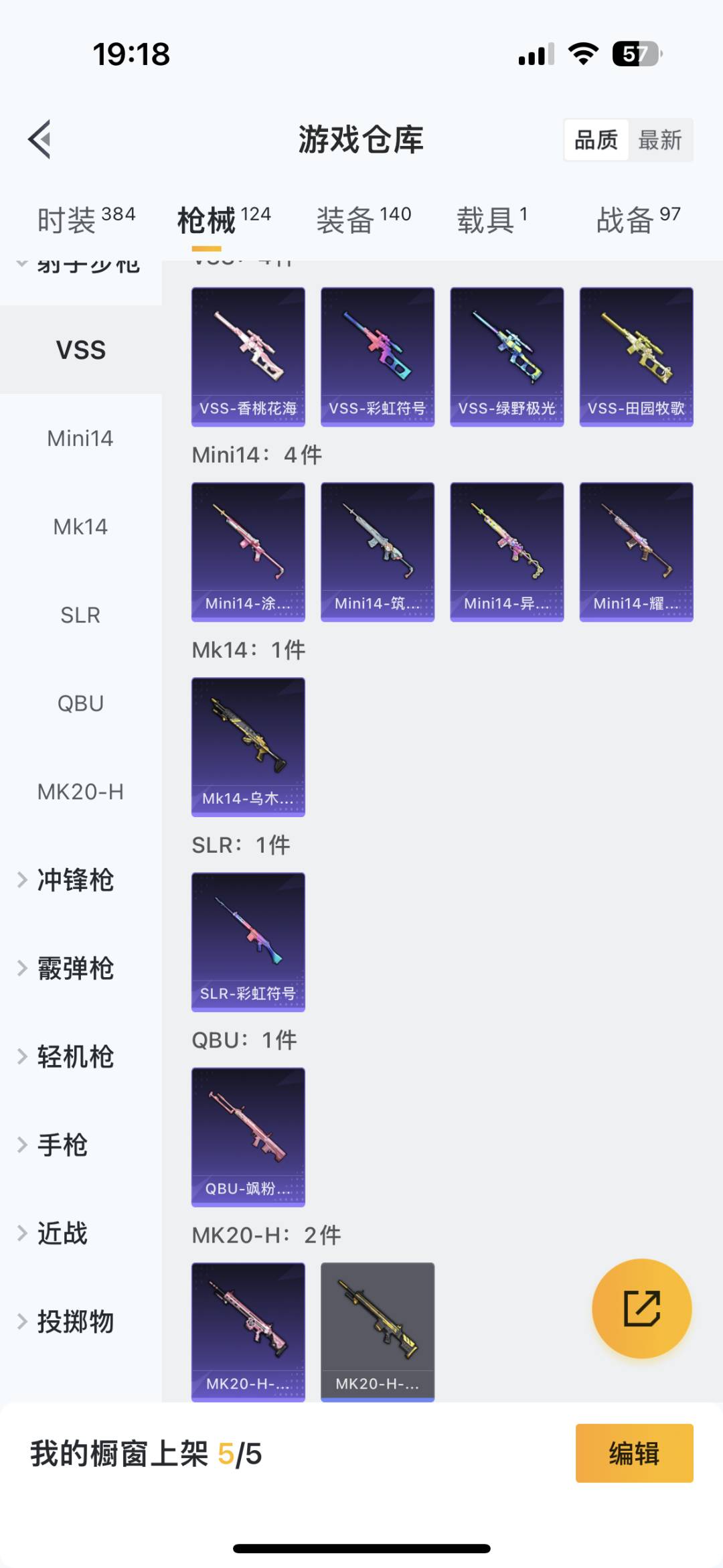Tap the orange share floating button
The width and height of the screenshot is (723, 1568).
641,1308
